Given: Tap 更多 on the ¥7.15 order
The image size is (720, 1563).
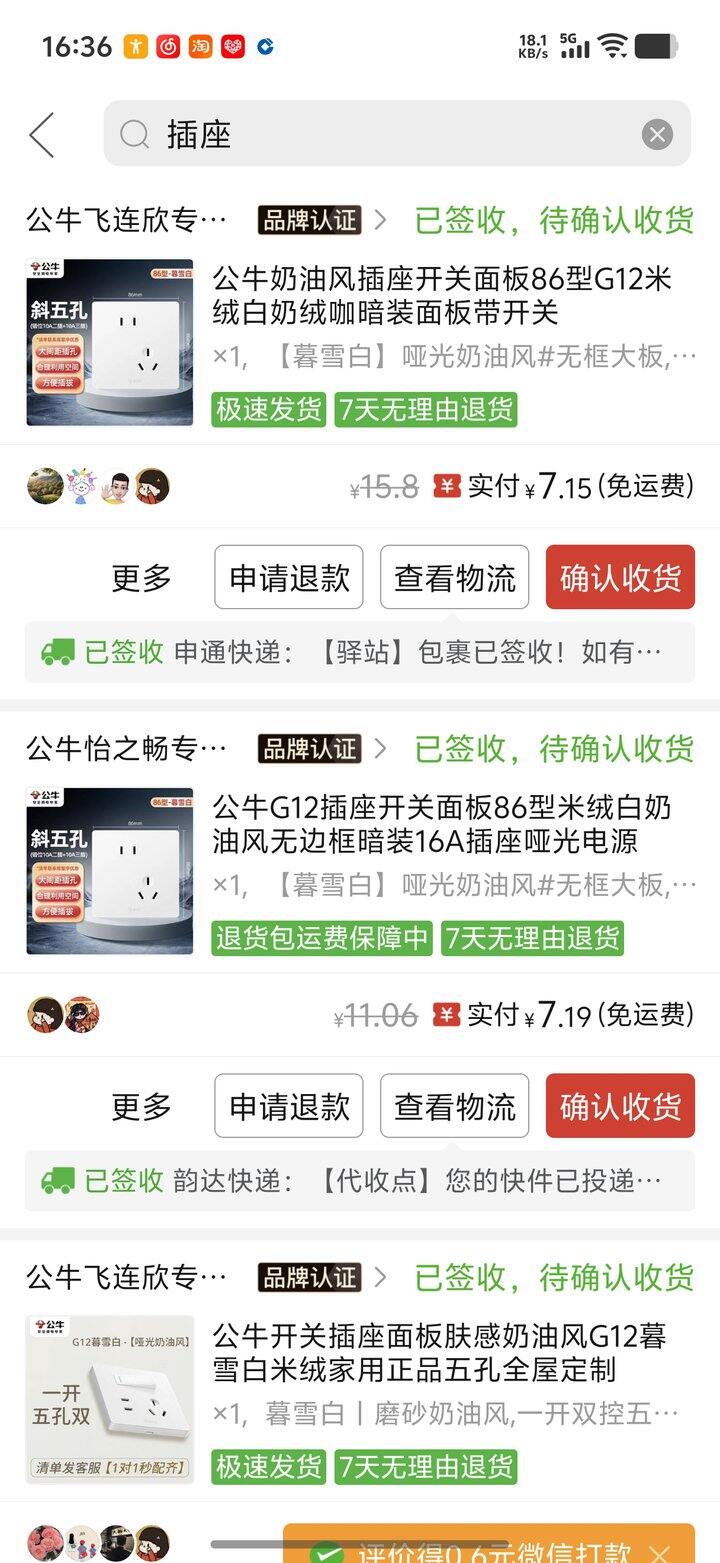Looking at the screenshot, I should 141,578.
